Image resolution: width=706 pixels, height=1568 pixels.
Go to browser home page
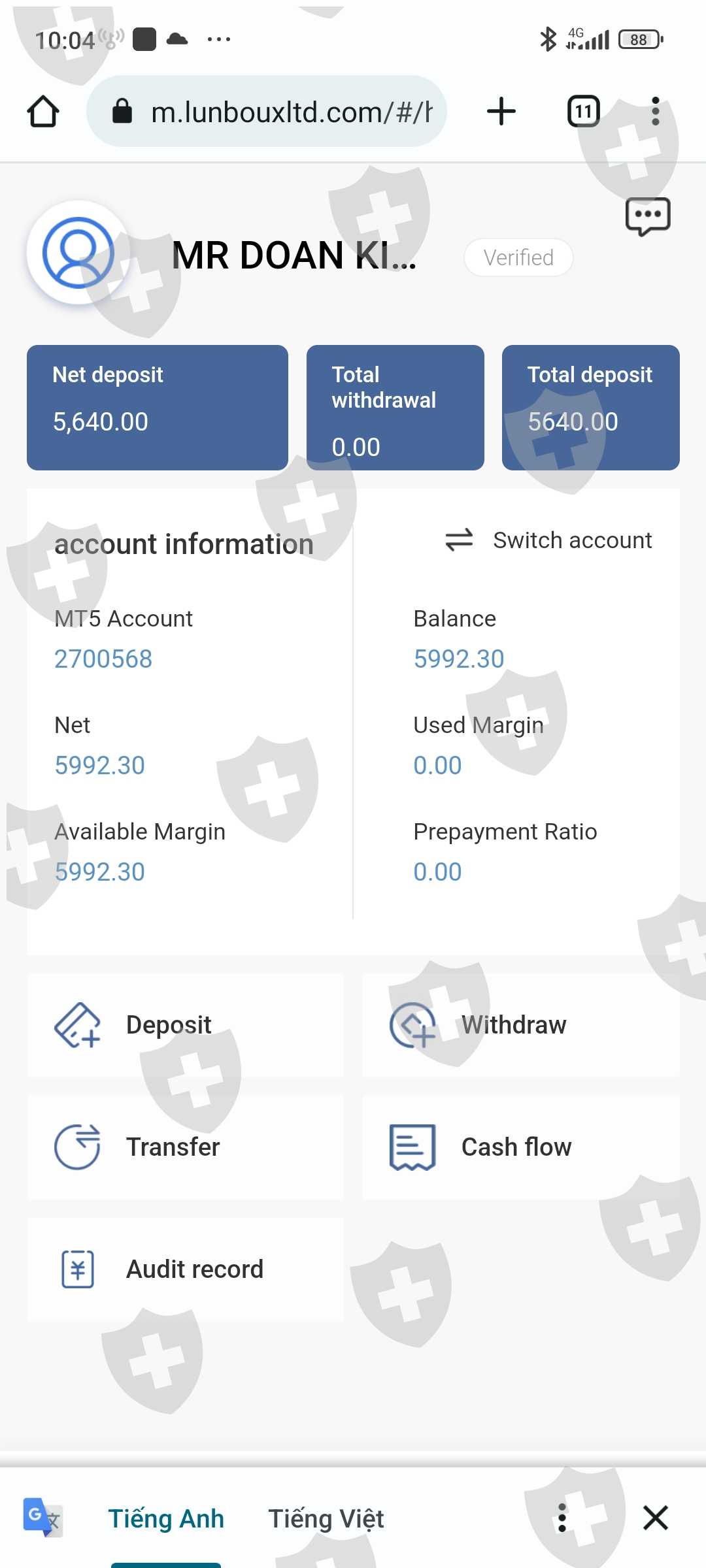[x=43, y=112]
